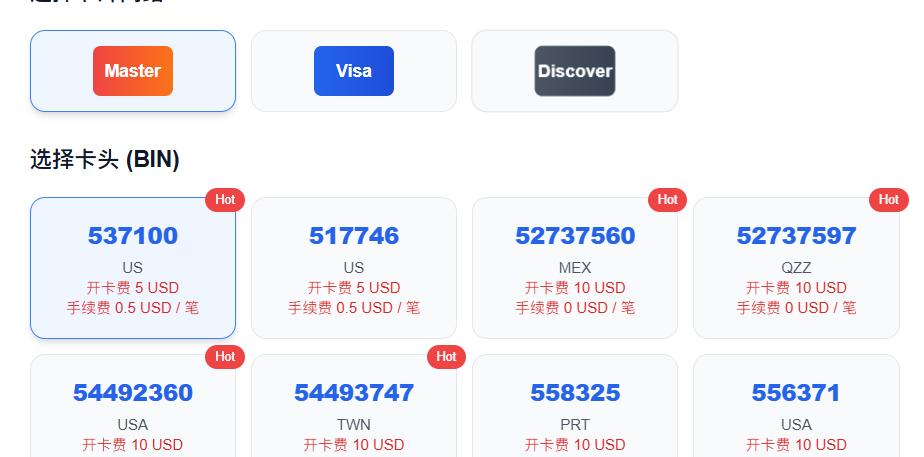Pick the 52737597 QZZ BIN
Screen dimensions: 924x457
pyautogui.click(x=796, y=268)
